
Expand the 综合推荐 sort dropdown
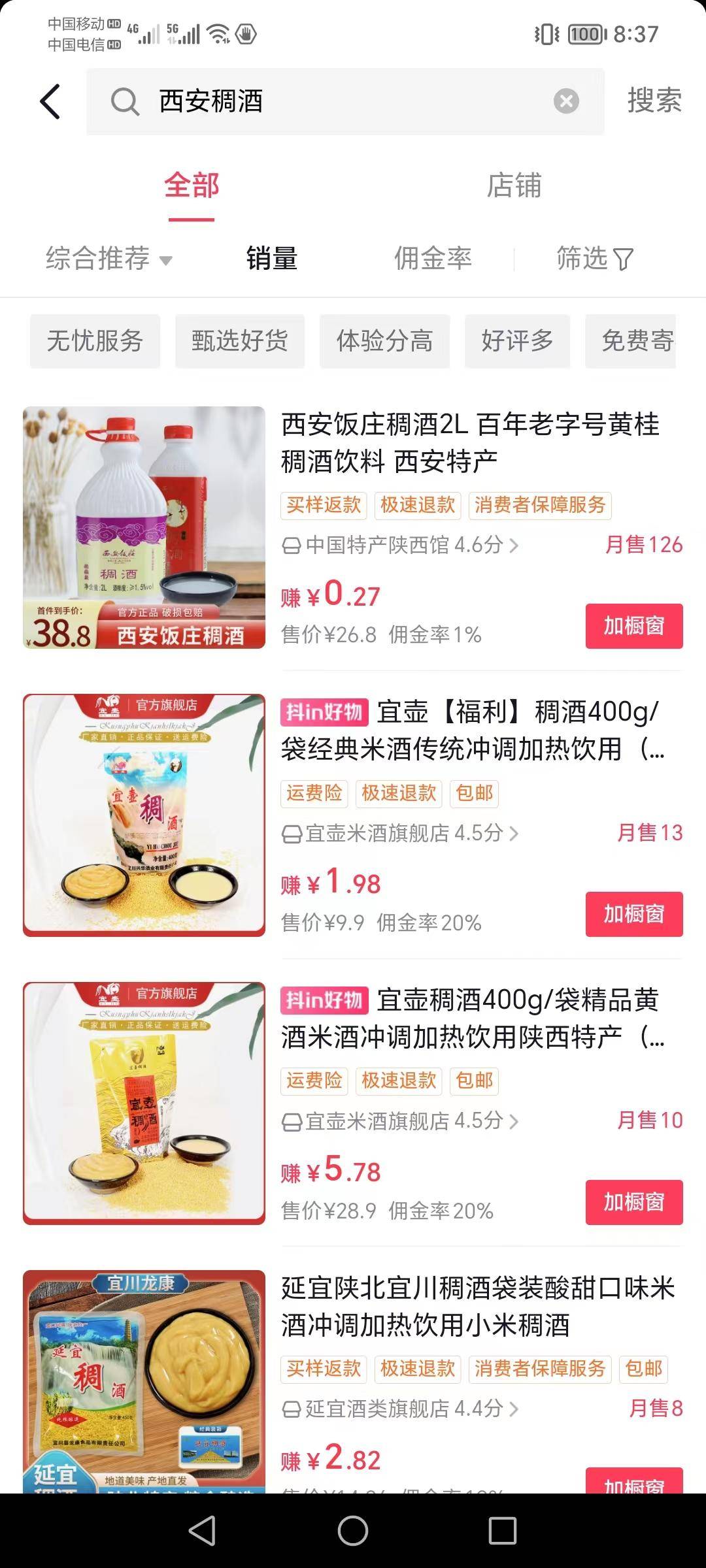click(x=109, y=259)
